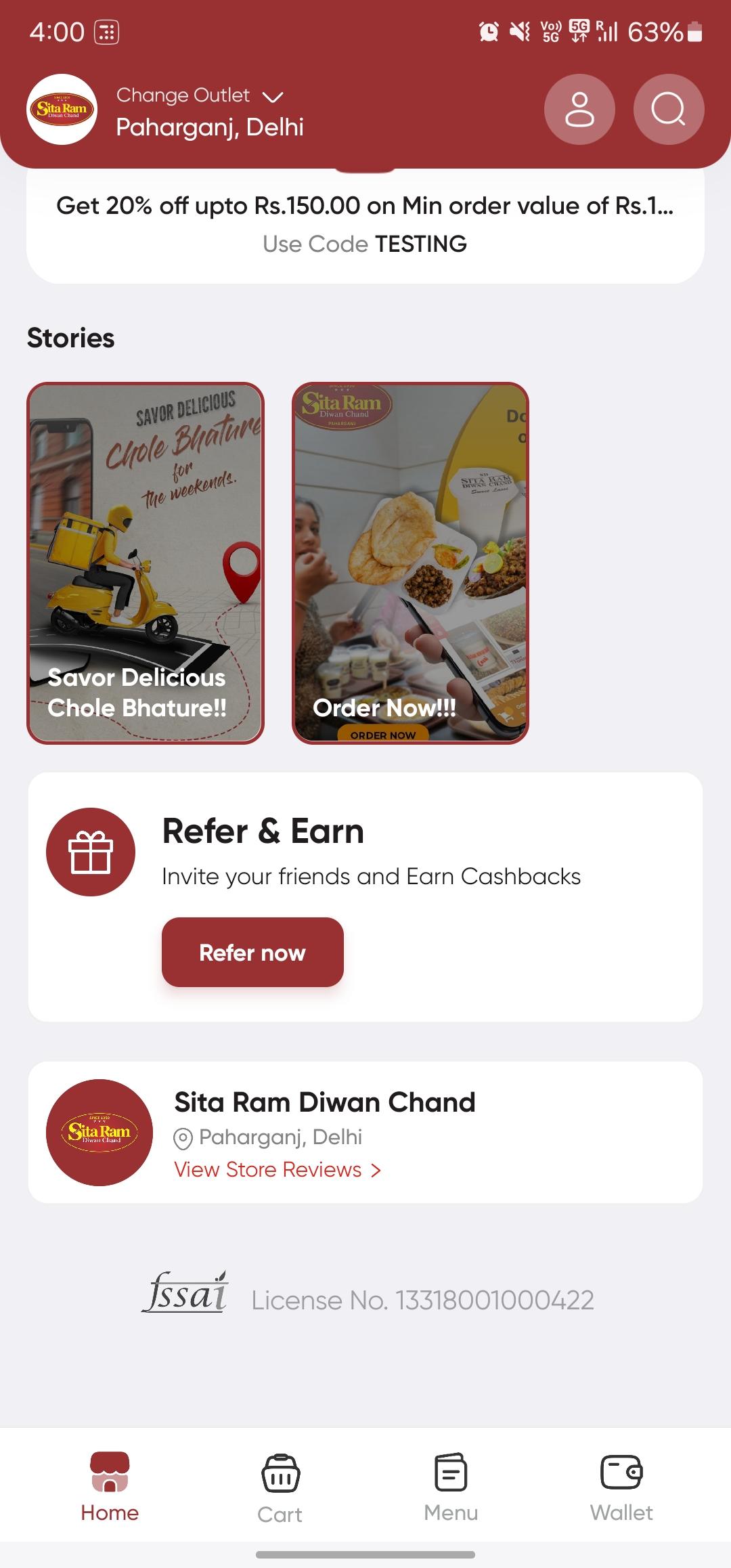Open the TESTING 20% off coupon card
The image size is (731, 1568).
click(365, 225)
